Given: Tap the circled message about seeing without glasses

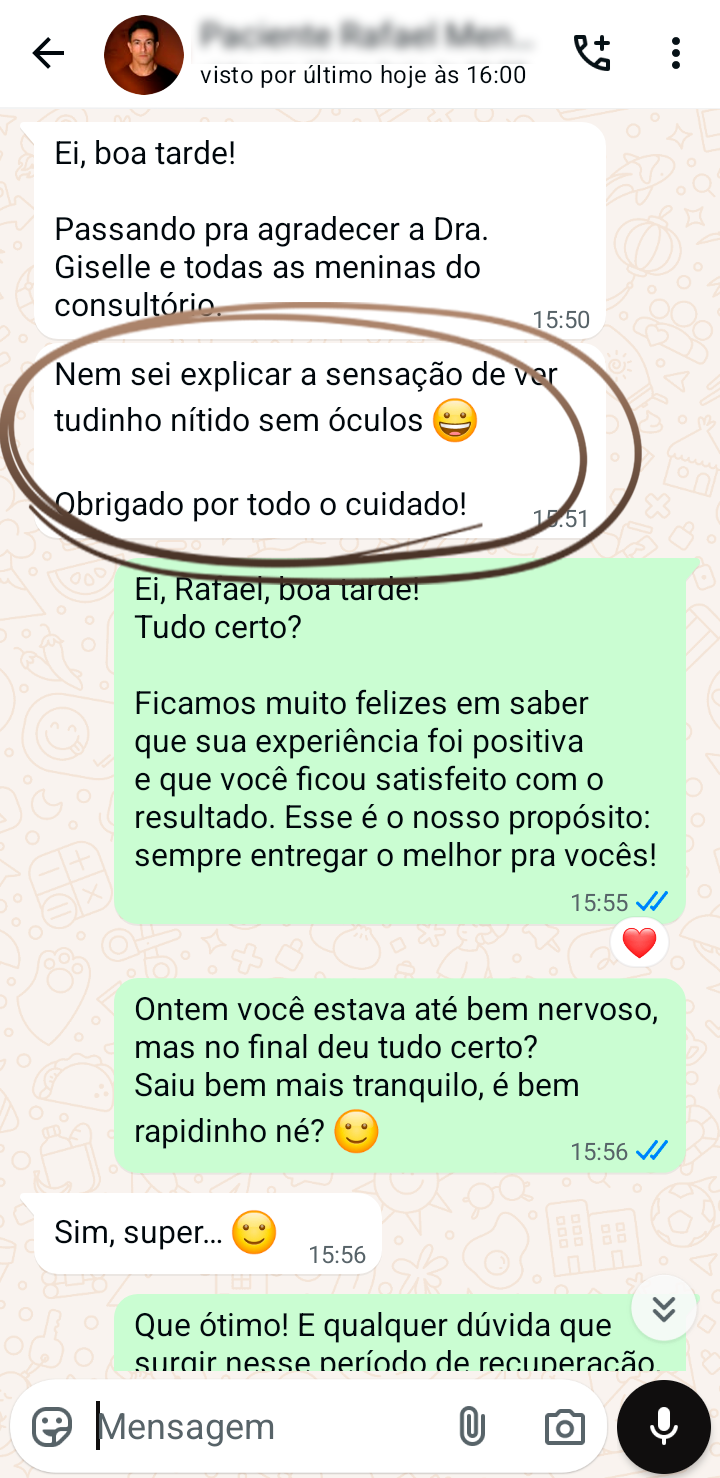Looking at the screenshot, I should (x=300, y=440).
